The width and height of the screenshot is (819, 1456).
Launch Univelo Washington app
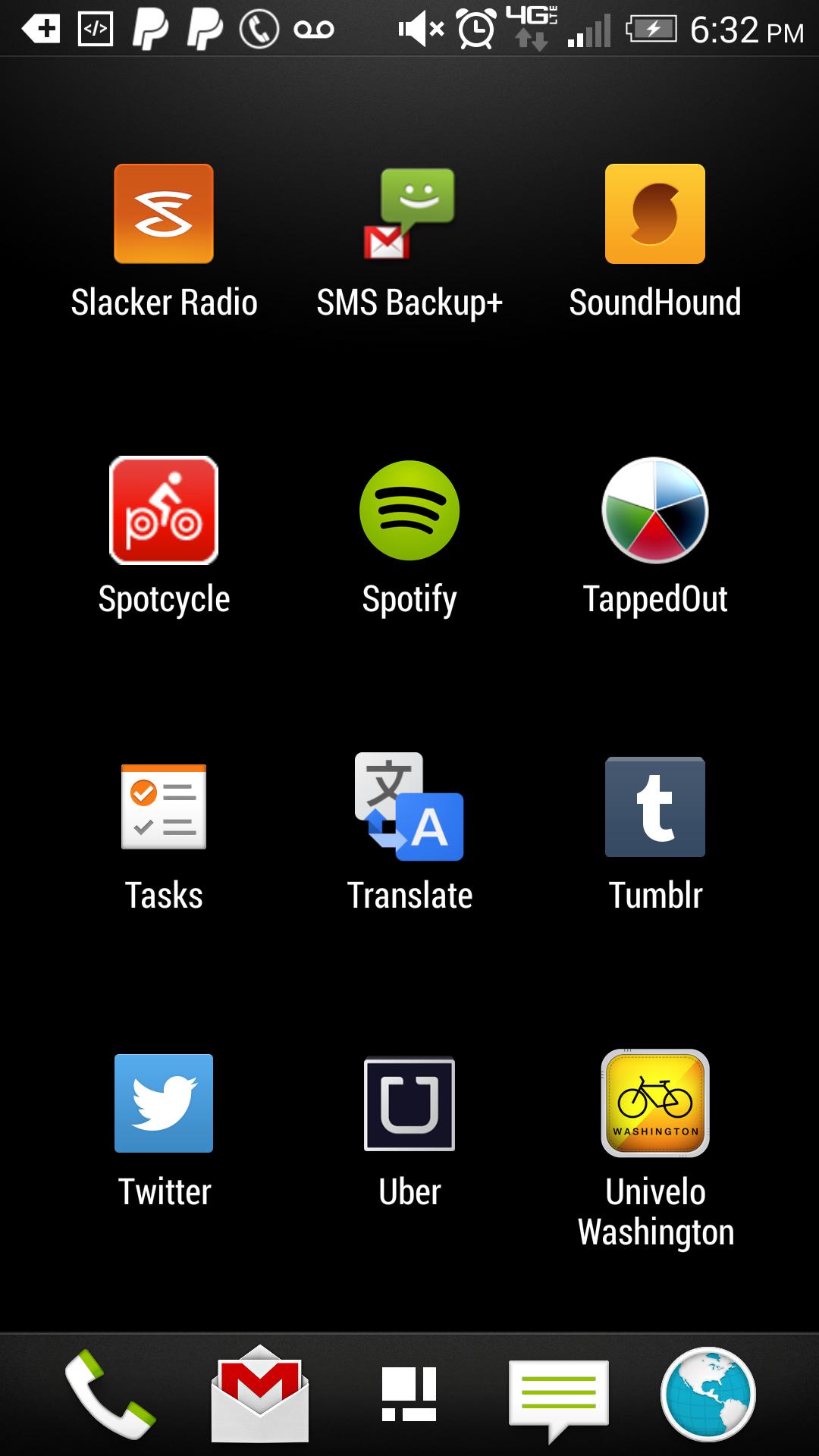coord(655,1103)
